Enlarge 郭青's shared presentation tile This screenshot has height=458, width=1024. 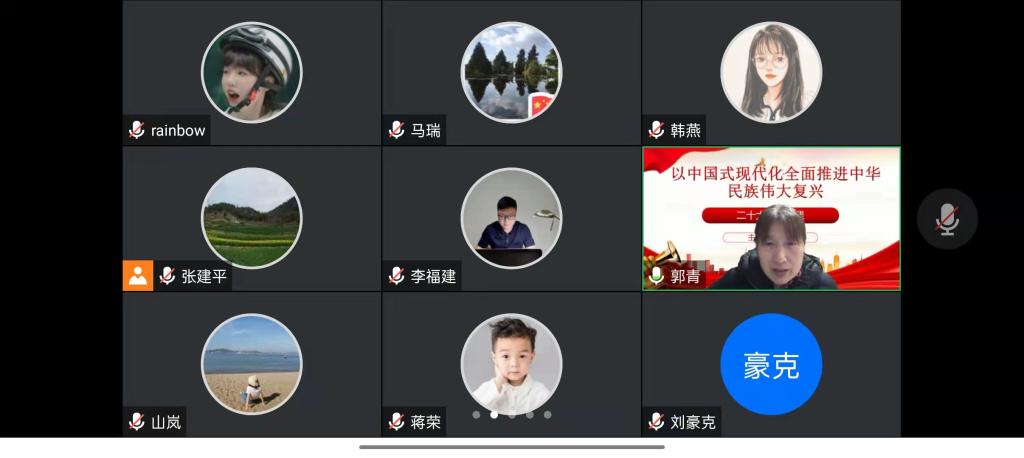pyautogui.click(x=771, y=218)
